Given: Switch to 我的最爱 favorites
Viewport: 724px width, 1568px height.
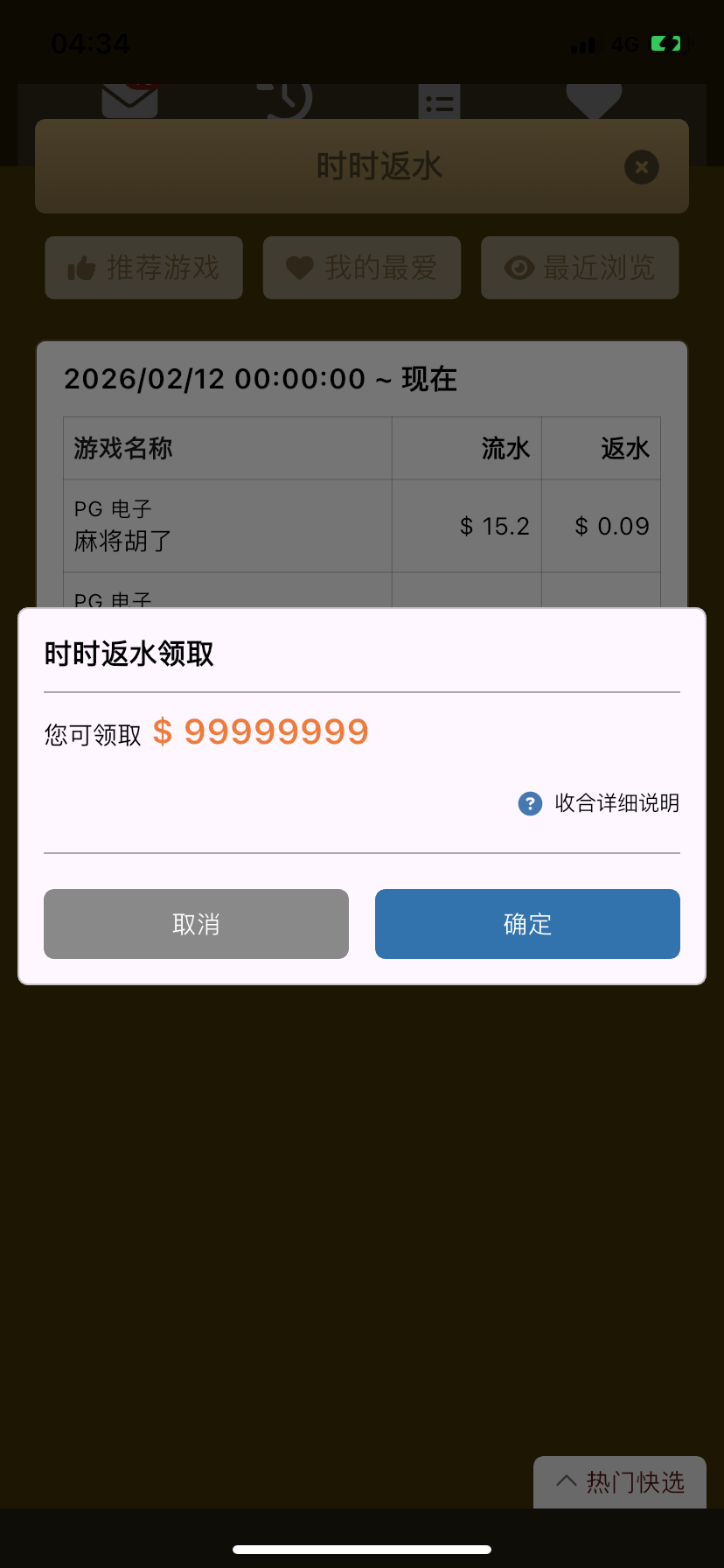Looking at the screenshot, I should (362, 268).
